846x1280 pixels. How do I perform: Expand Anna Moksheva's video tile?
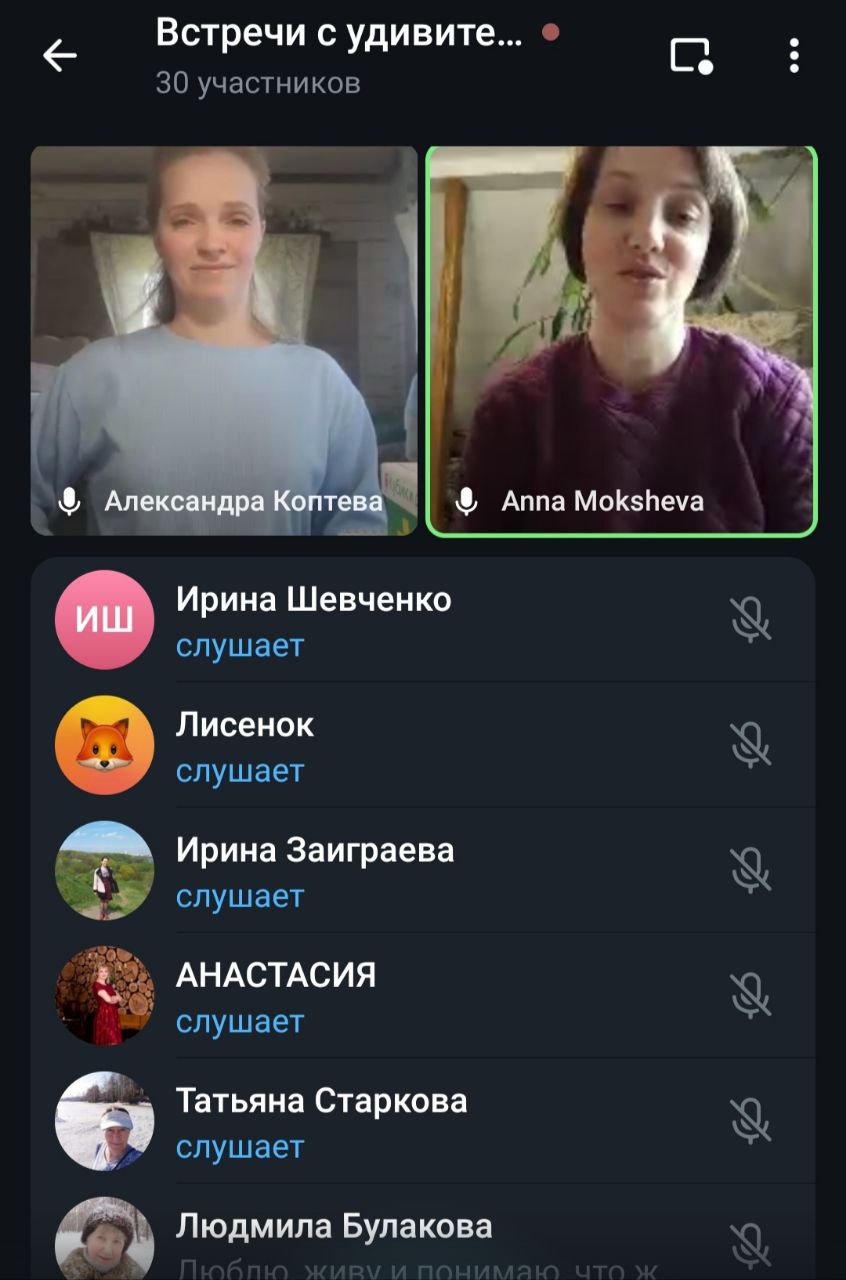621,340
